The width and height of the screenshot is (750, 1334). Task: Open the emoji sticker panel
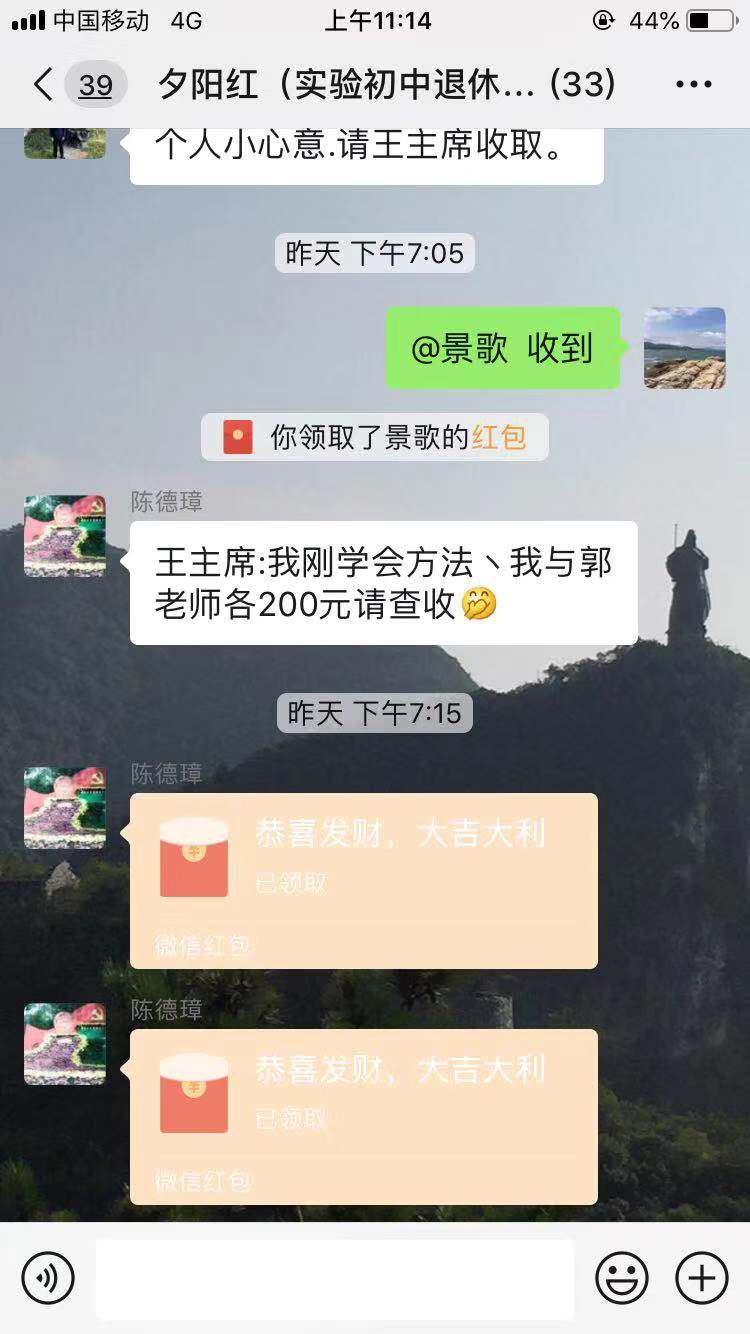pos(622,1278)
